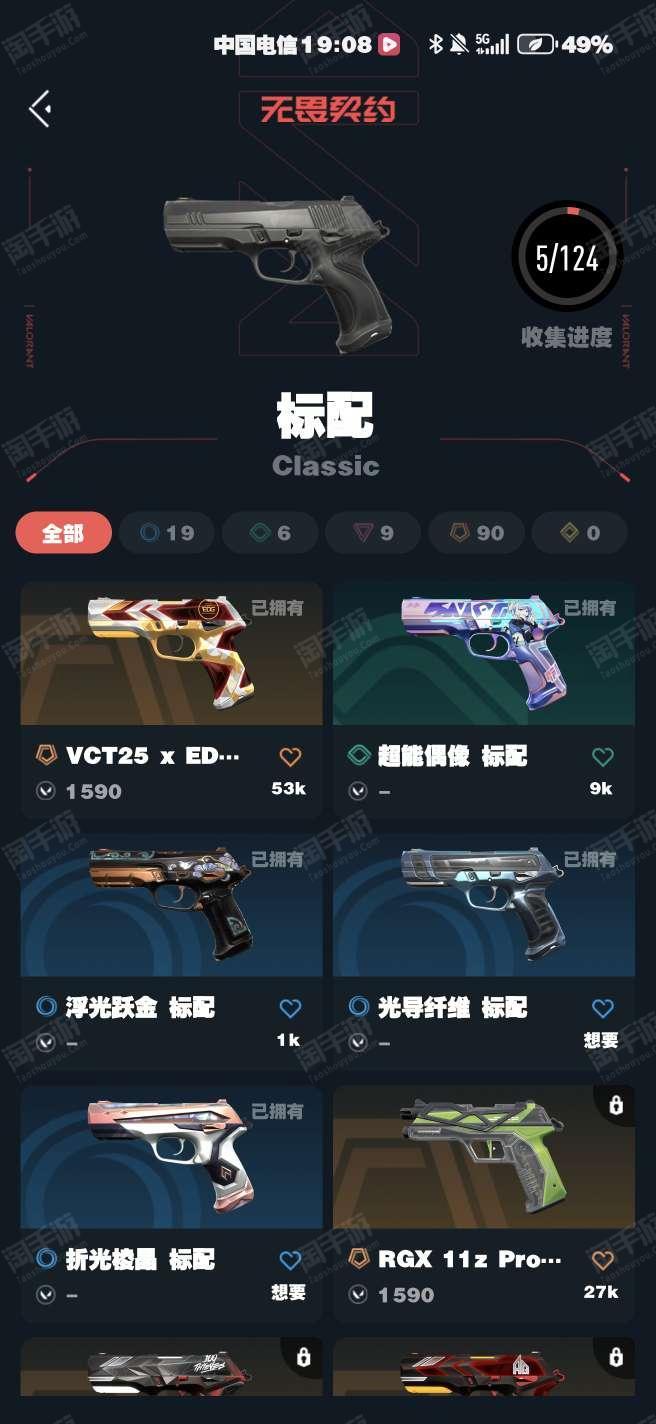Screen dimensions: 656x1424
Task: Like the VCT25 x ED… skin heart
Action: point(290,757)
